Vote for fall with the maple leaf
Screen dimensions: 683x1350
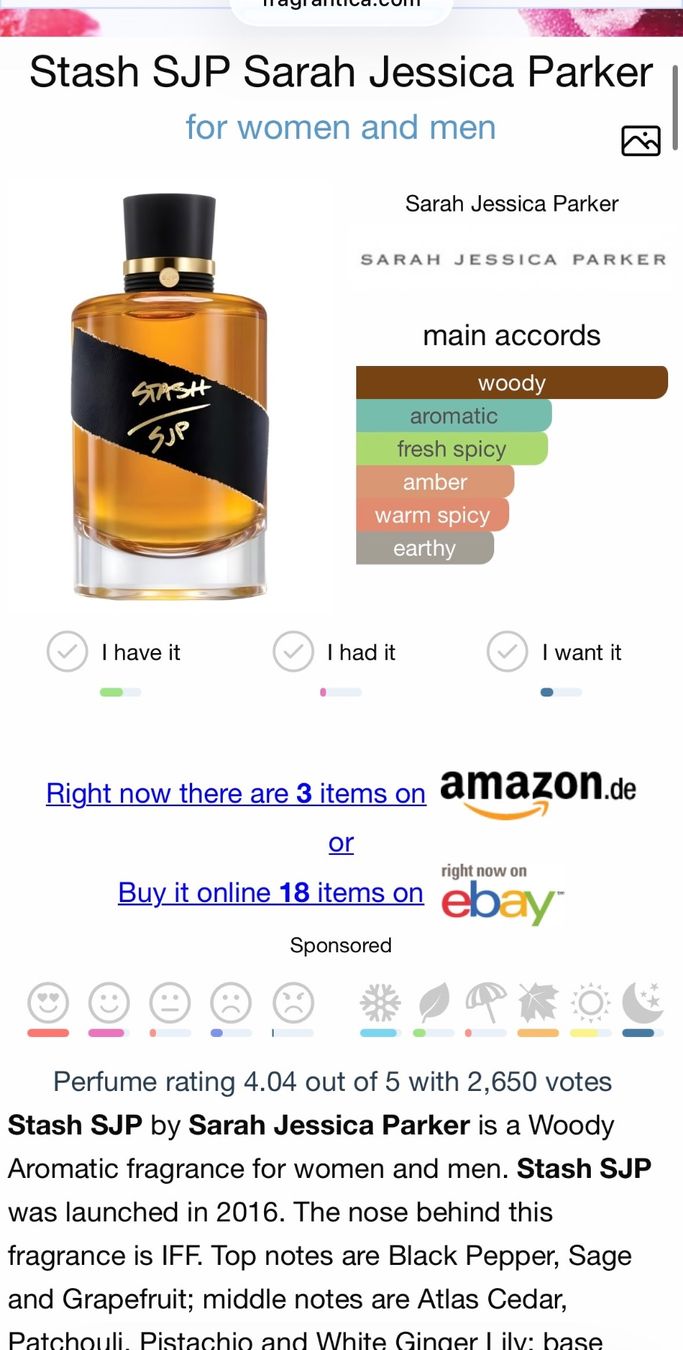click(538, 1001)
